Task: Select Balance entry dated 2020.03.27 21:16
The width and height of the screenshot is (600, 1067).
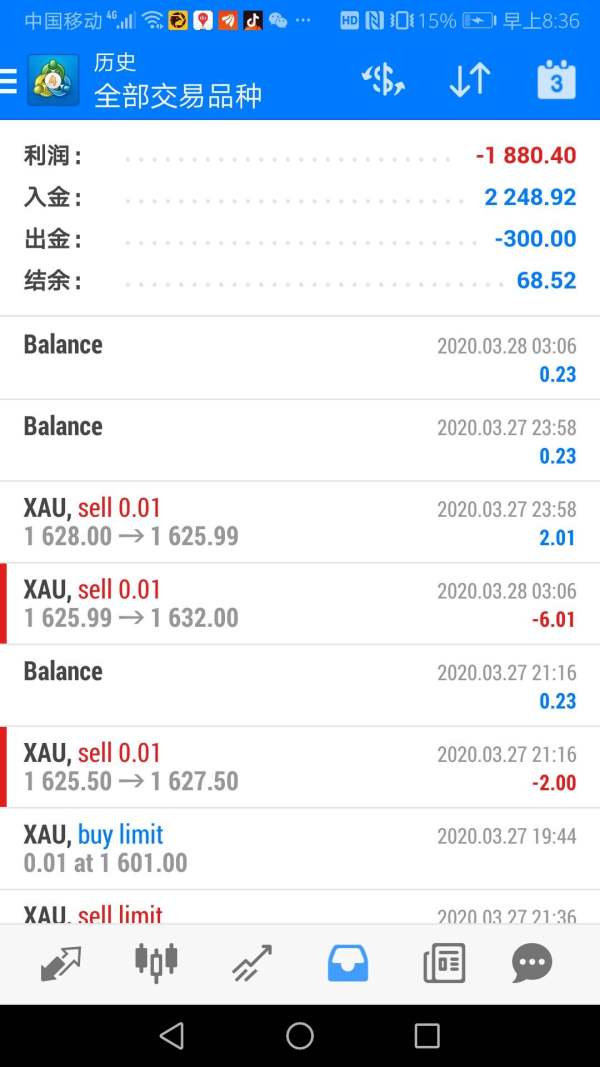Action: 300,685
